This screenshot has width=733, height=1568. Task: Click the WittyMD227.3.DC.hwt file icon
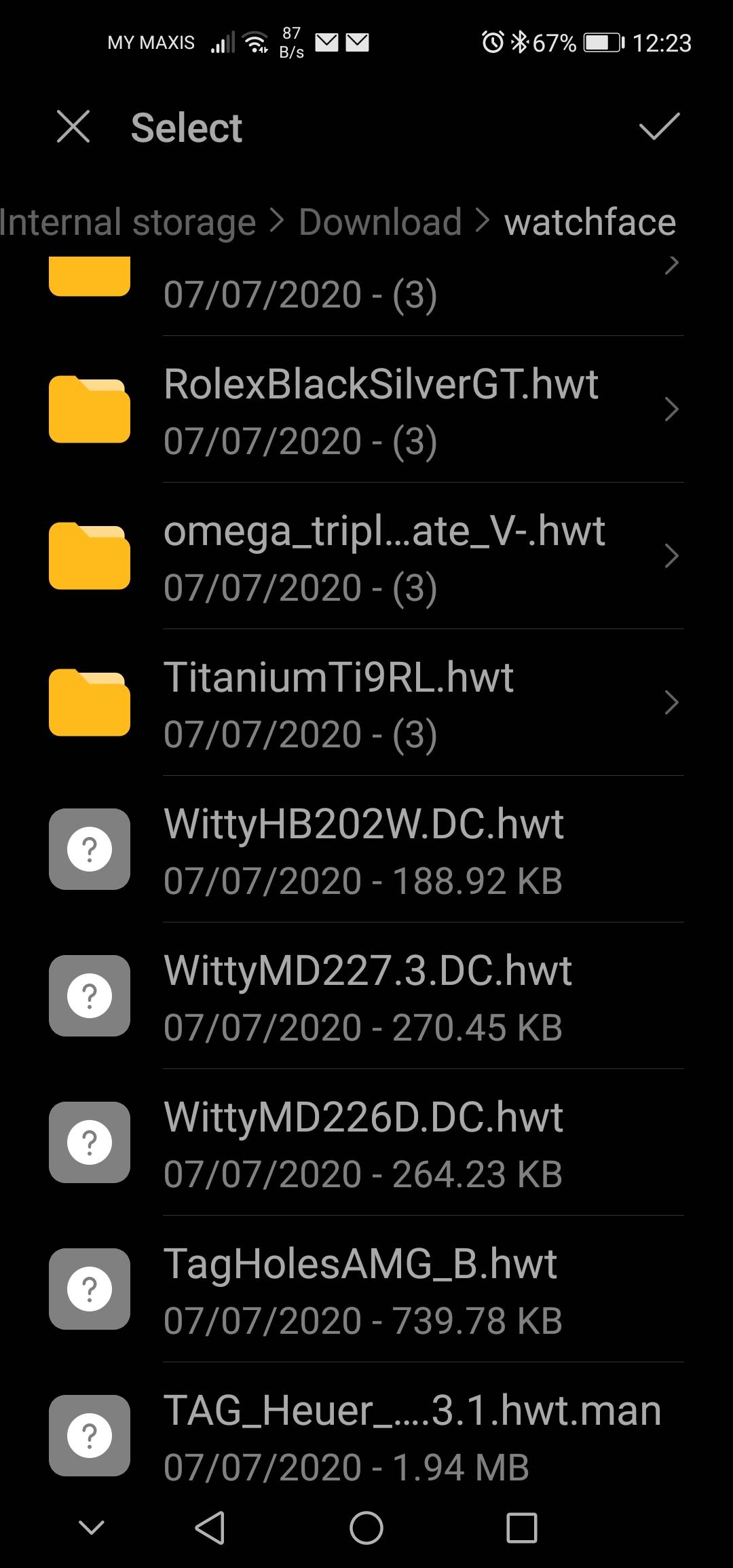[89, 996]
